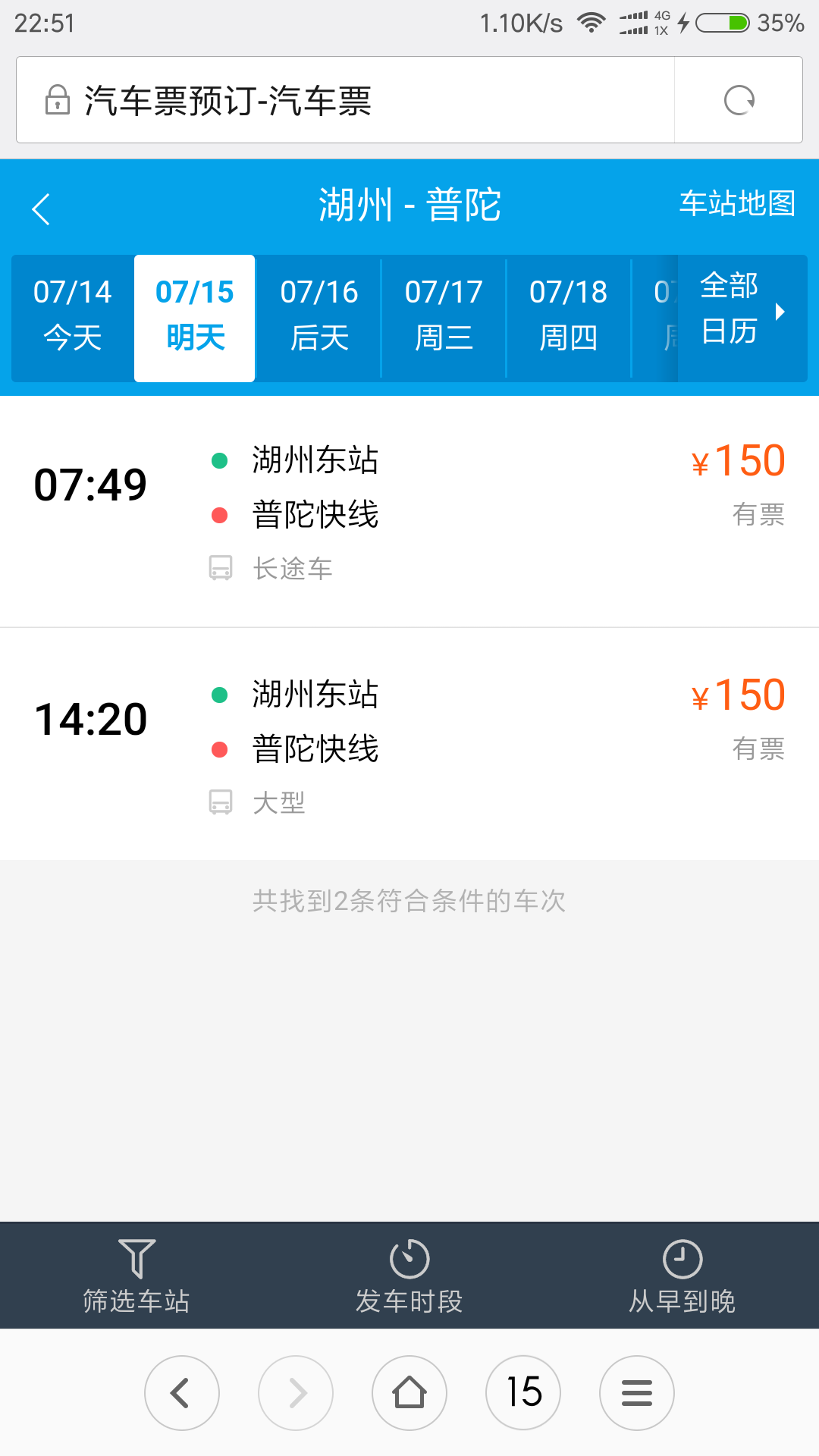
Task: Tap the browser's back button
Action: tap(182, 1393)
